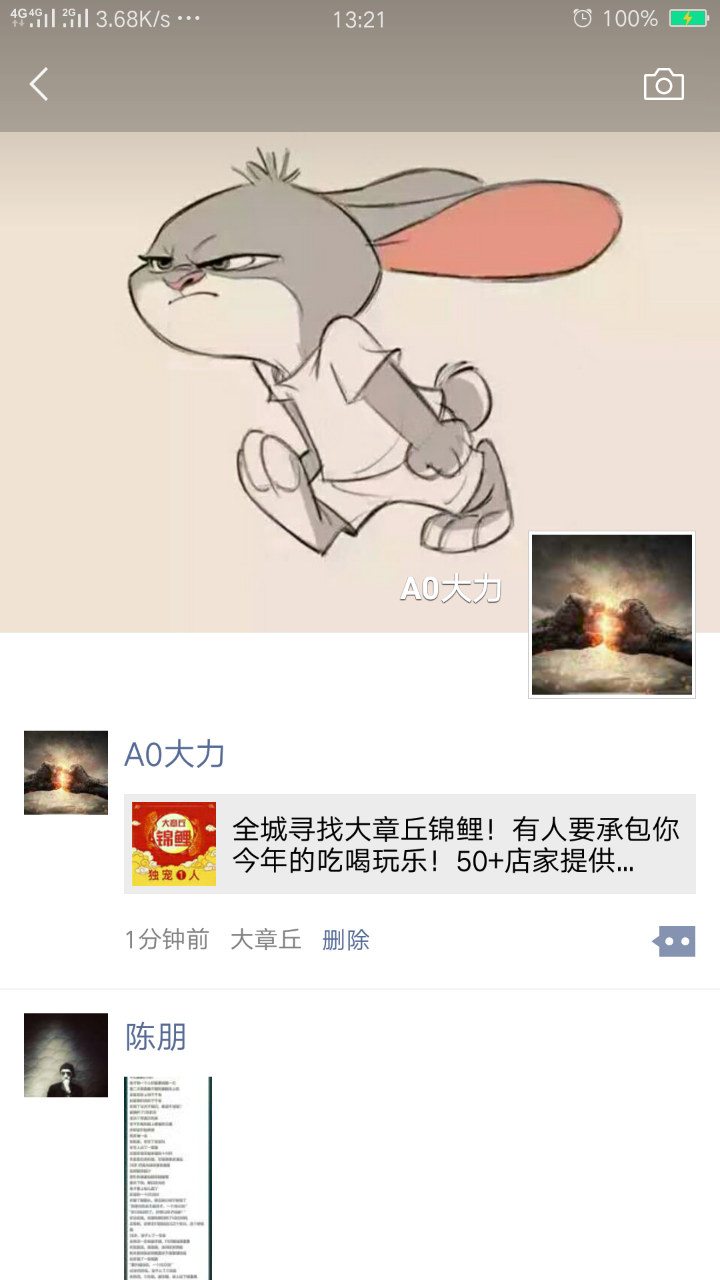The image size is (720, 1280).
Task: Delete the post via 删除
Action: coord(346,940)
